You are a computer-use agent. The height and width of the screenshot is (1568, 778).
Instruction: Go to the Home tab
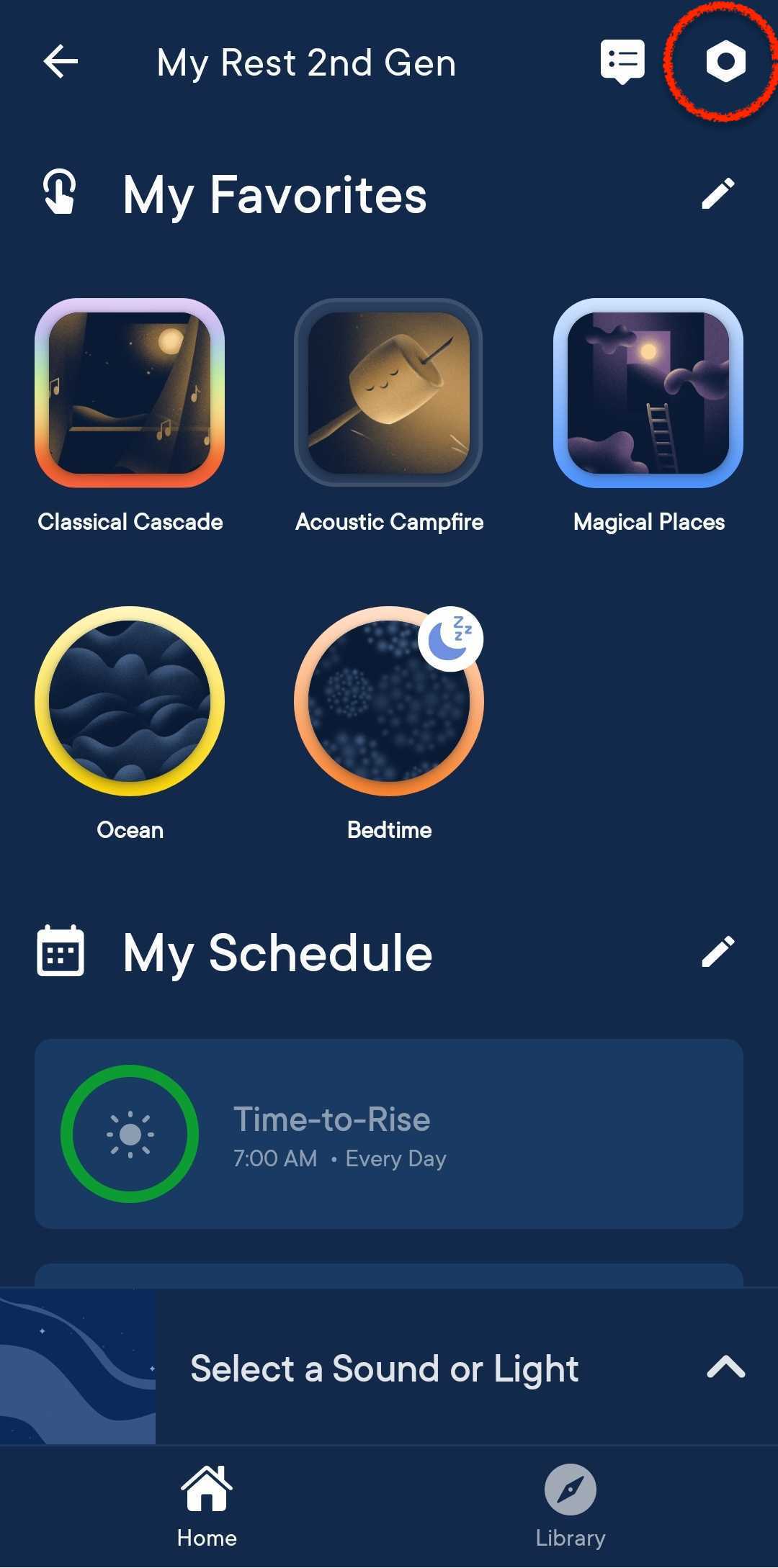207,1506
